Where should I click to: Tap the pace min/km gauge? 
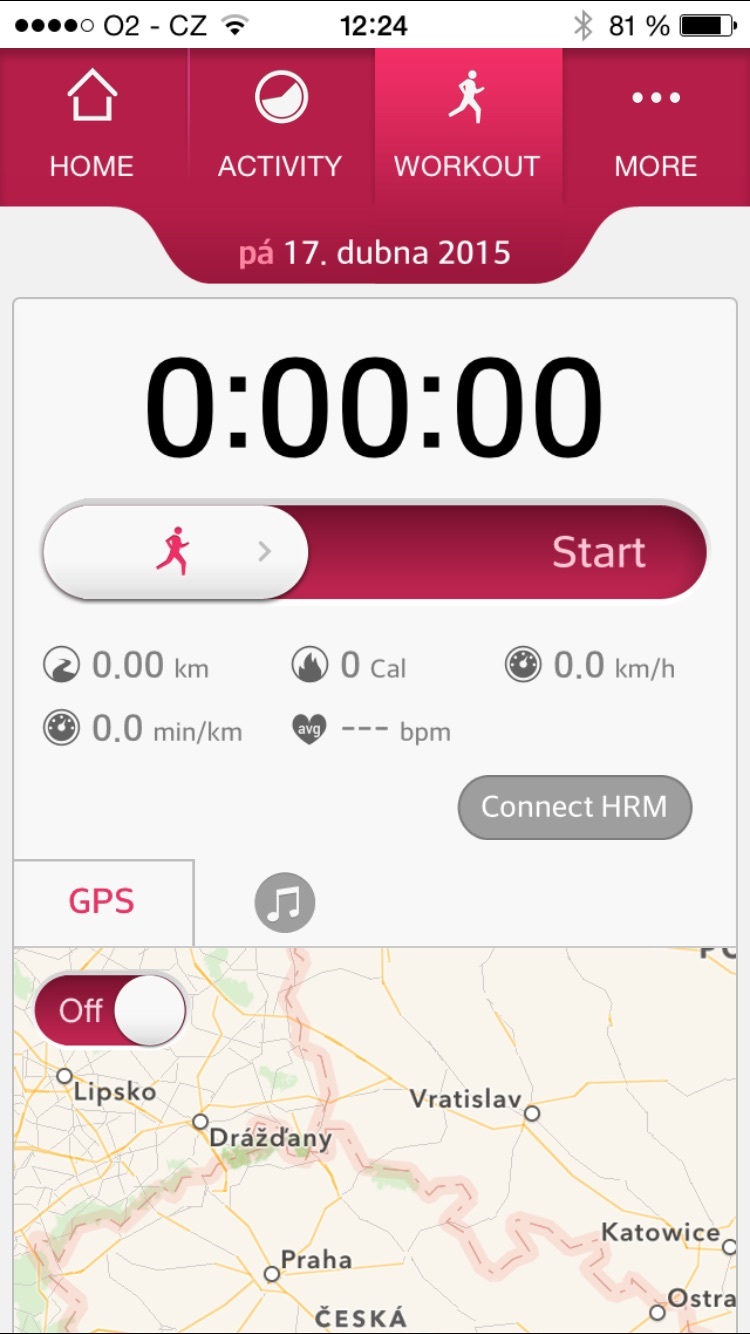click(x=62, y=729)
